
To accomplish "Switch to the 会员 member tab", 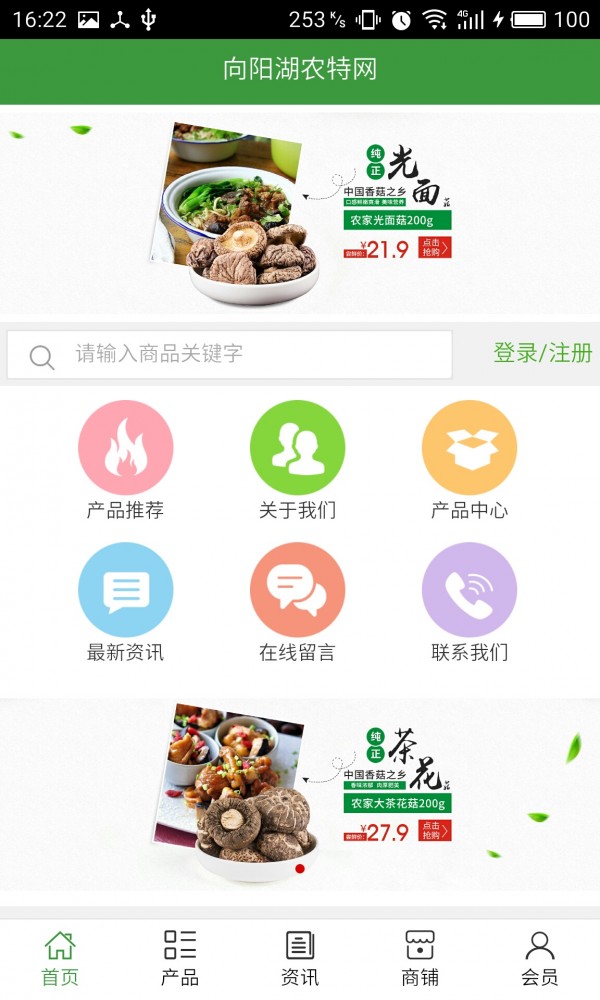I will [540, 958].
